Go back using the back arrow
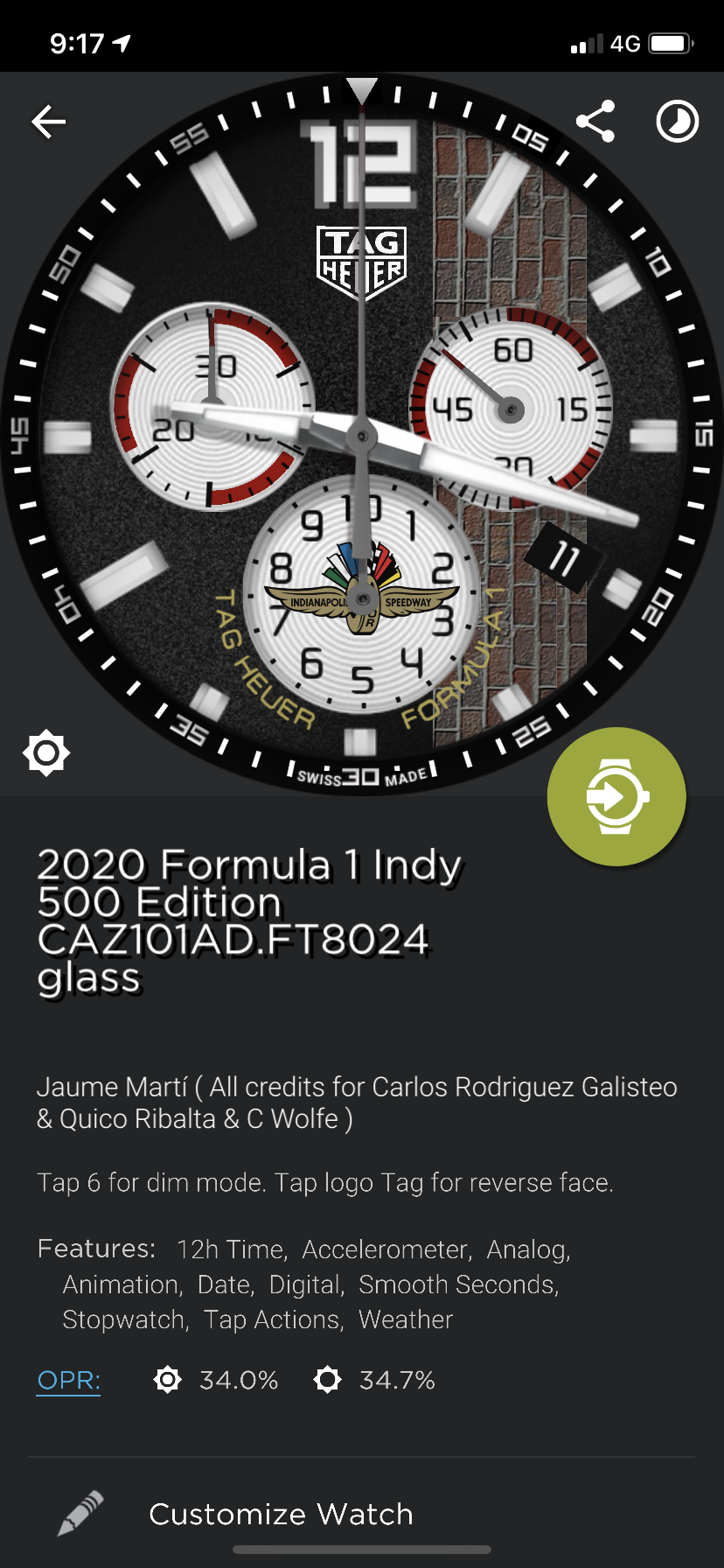724x1568 pixels. point(49,122)
